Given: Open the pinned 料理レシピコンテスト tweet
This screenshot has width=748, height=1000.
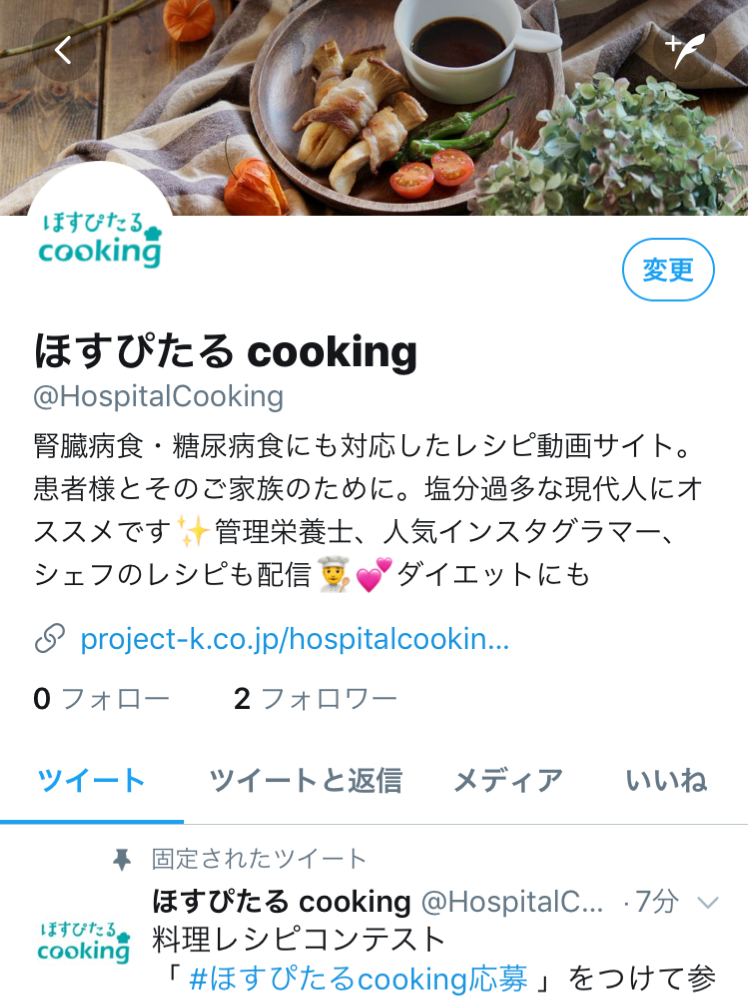Looking at the screenshot, I should [x=299, y=940].
